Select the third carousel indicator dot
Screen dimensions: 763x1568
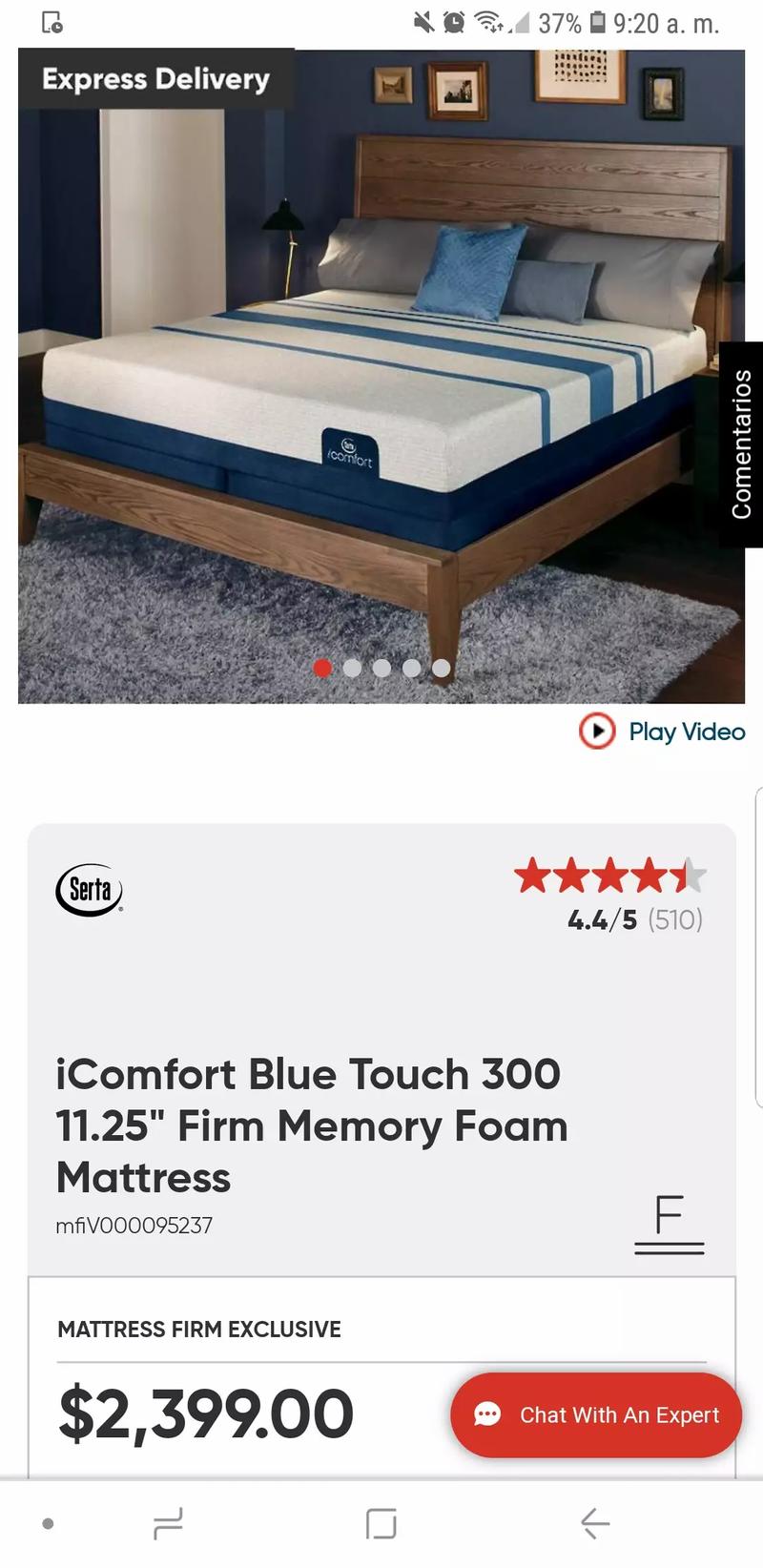(x=381, y=669)
